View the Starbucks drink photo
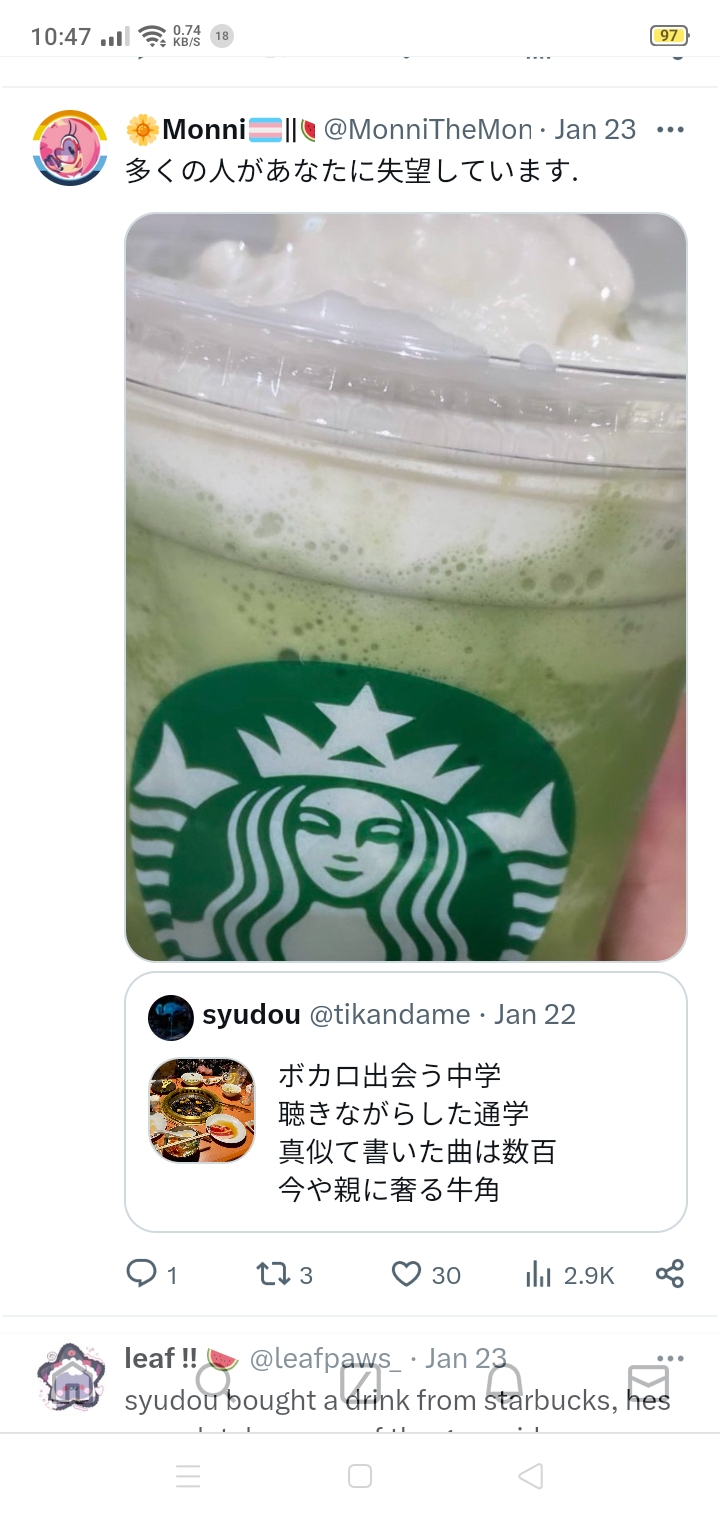The height and width of the screenshot is (1520, 720). click(x=405, y=587)
